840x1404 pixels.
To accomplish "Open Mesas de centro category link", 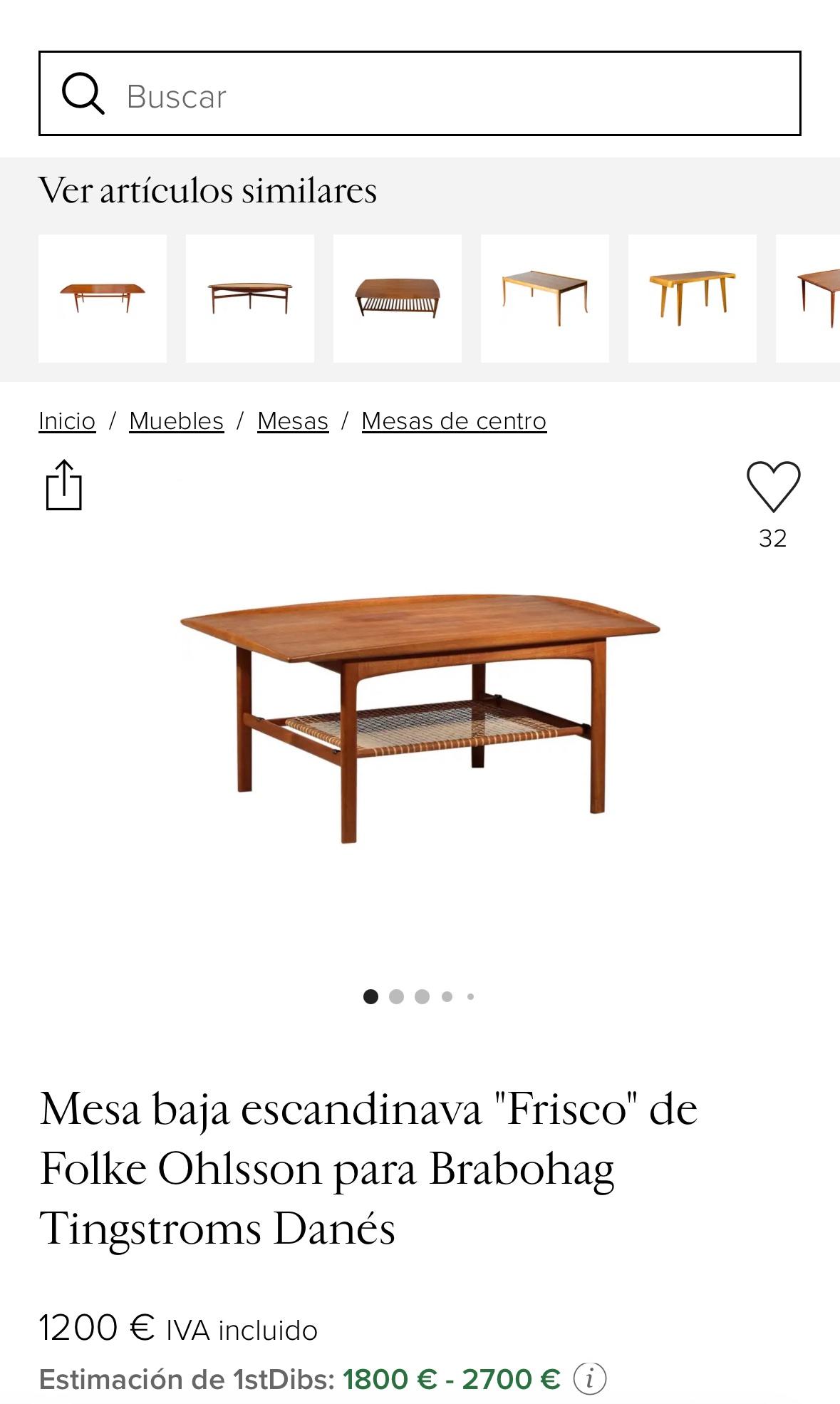I will pos(454,421).
